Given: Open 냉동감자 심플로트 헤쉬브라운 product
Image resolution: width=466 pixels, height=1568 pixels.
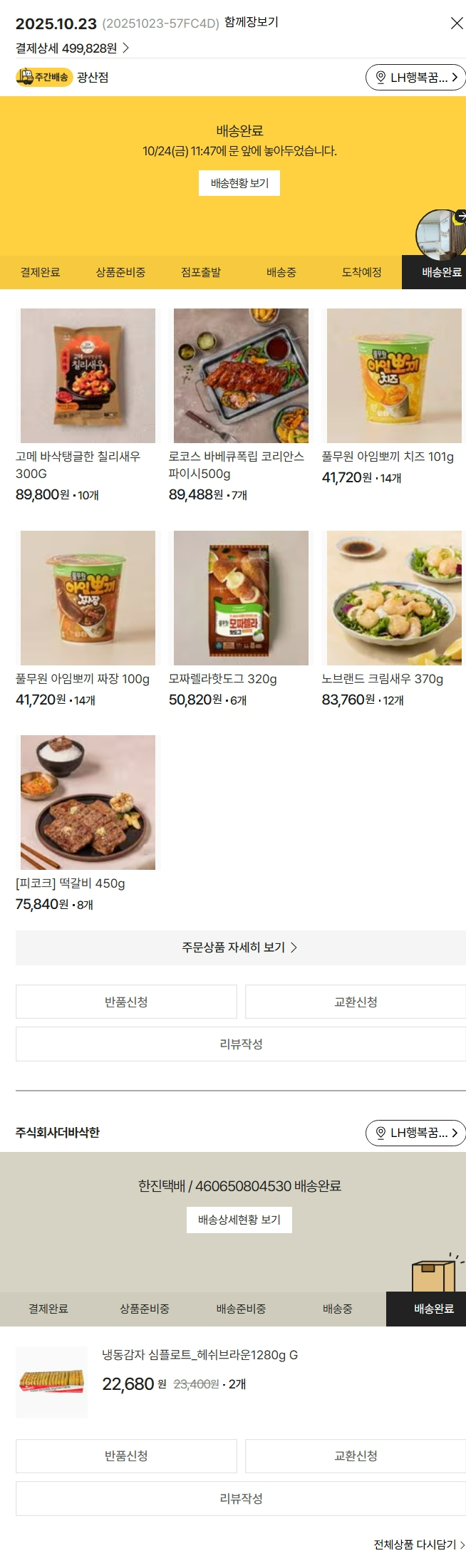Looking at the screenshot, I should pyautogui.click(x=200, y=1355).
